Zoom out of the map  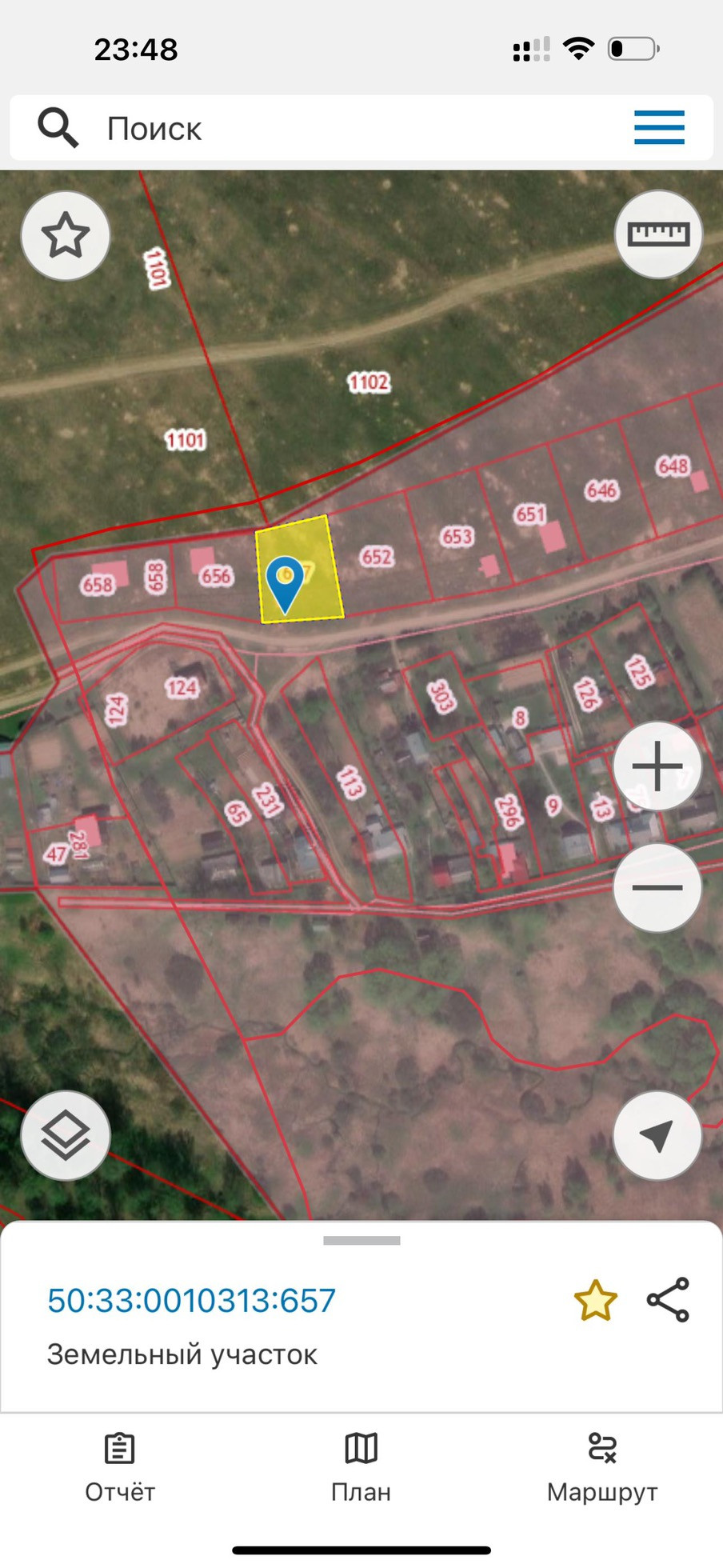point(657,888)
